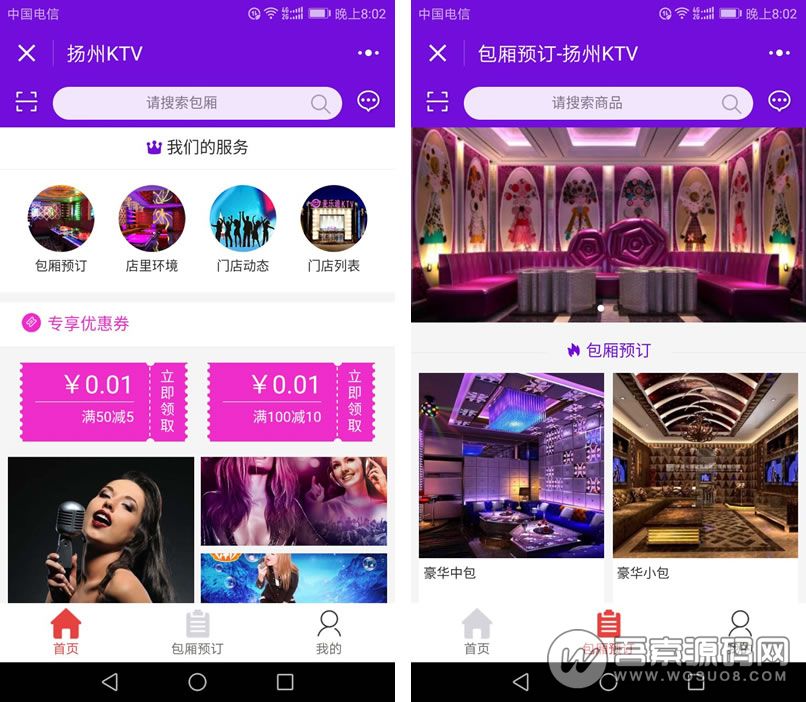The width and height of the screenshot is (806, 702).
Task: Close the 扬州KTV home page
Action: (27, 53)
